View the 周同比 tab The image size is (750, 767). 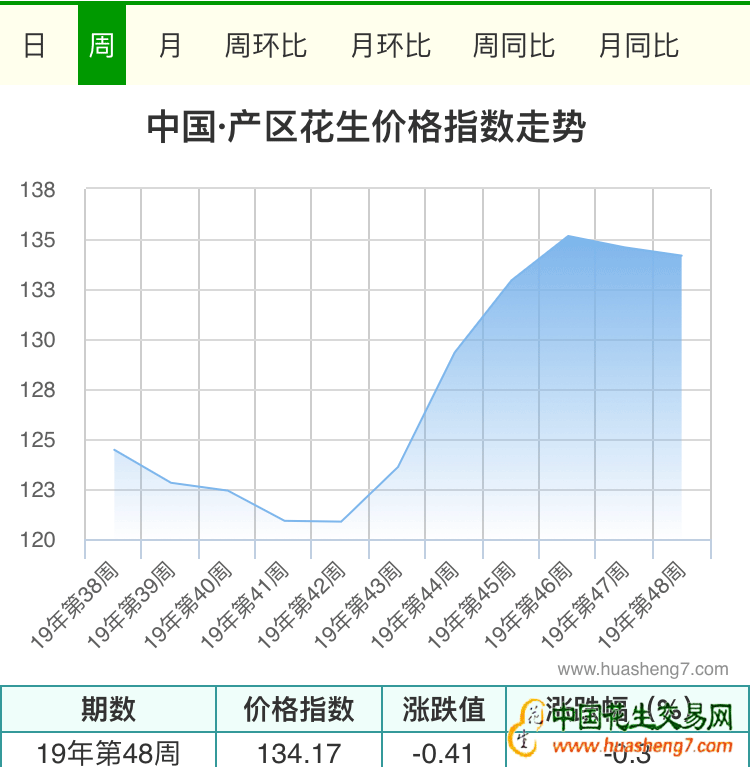[x=513, y=46]
